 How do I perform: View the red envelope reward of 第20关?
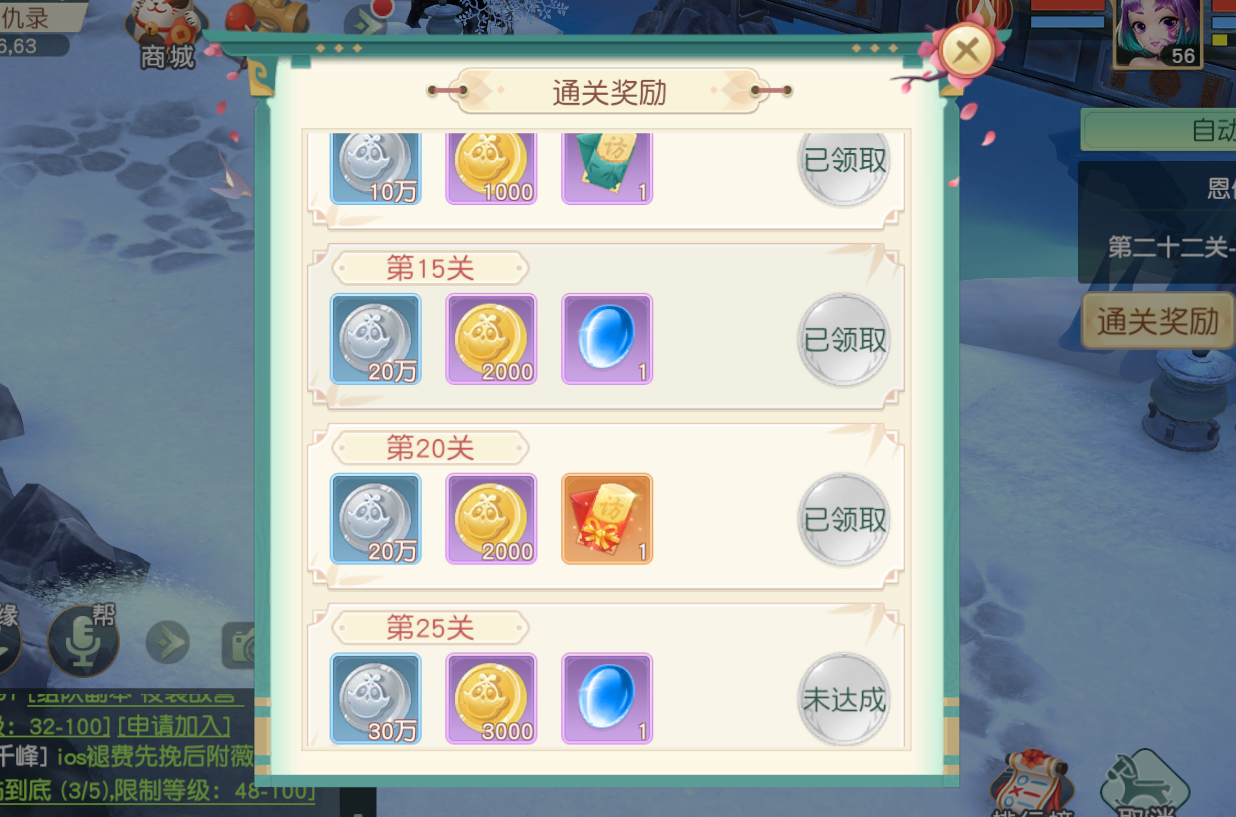[x=607, y=519]
